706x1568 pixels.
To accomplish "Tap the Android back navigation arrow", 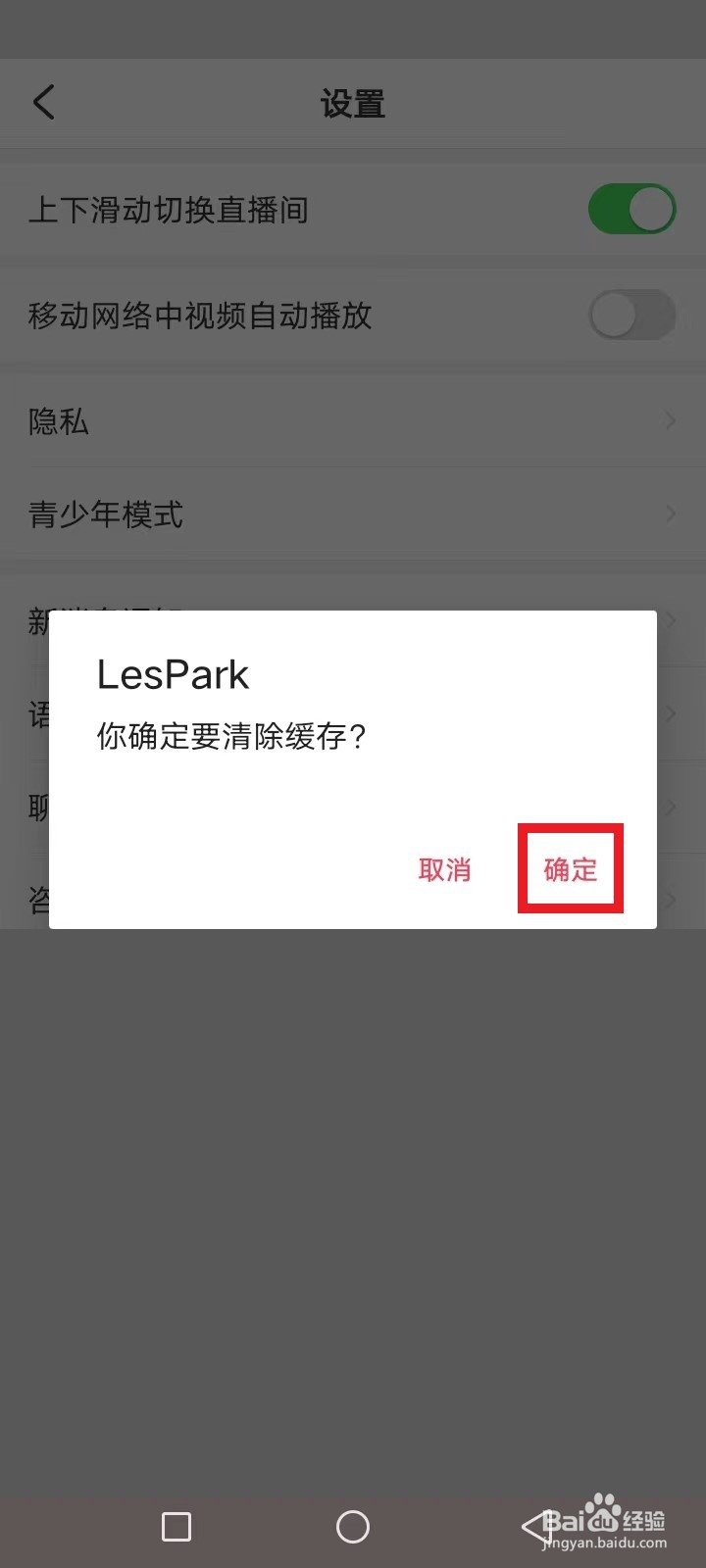I will (530, 1526).
